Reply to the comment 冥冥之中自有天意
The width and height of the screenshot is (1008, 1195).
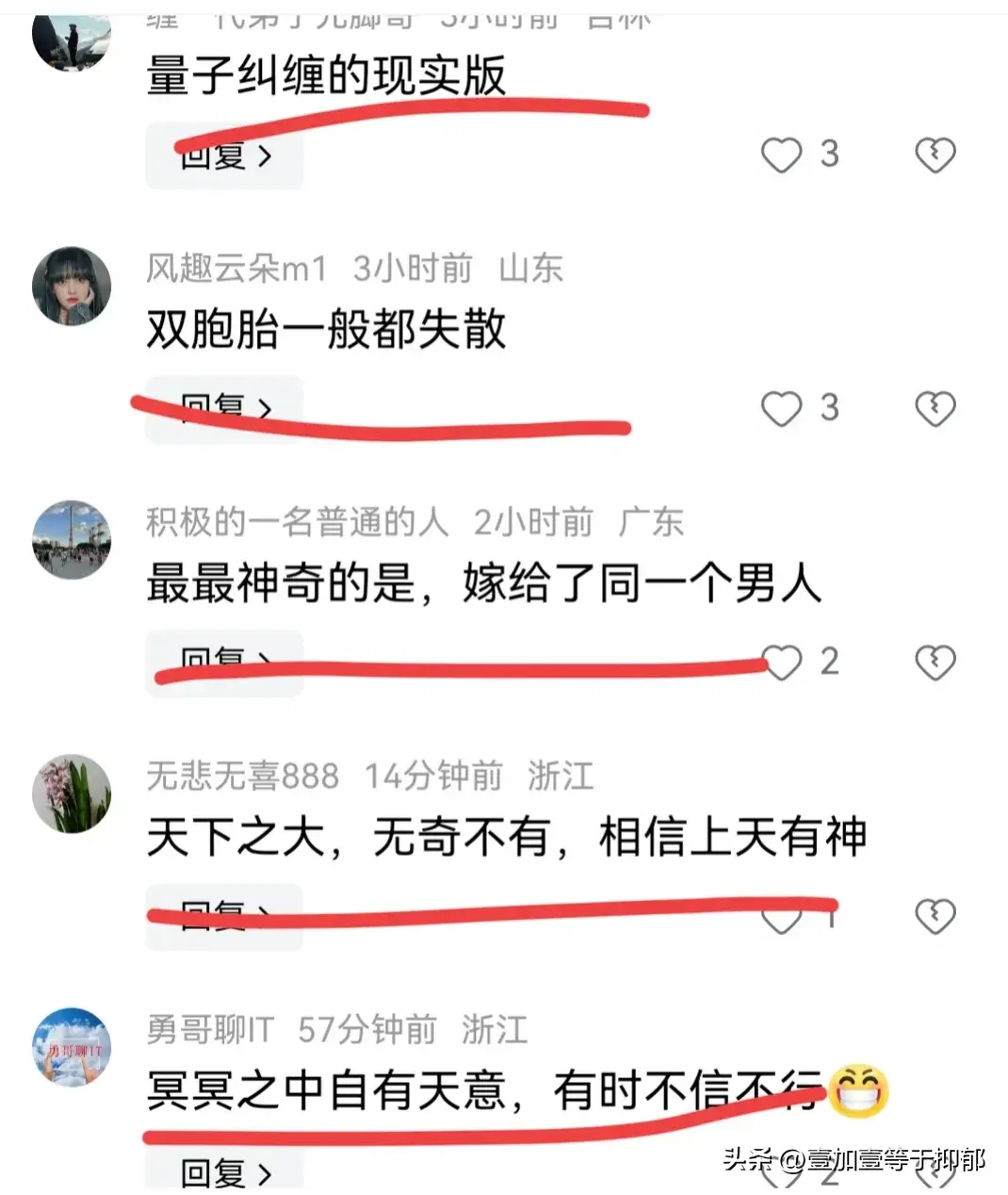tap(224, 1172)
